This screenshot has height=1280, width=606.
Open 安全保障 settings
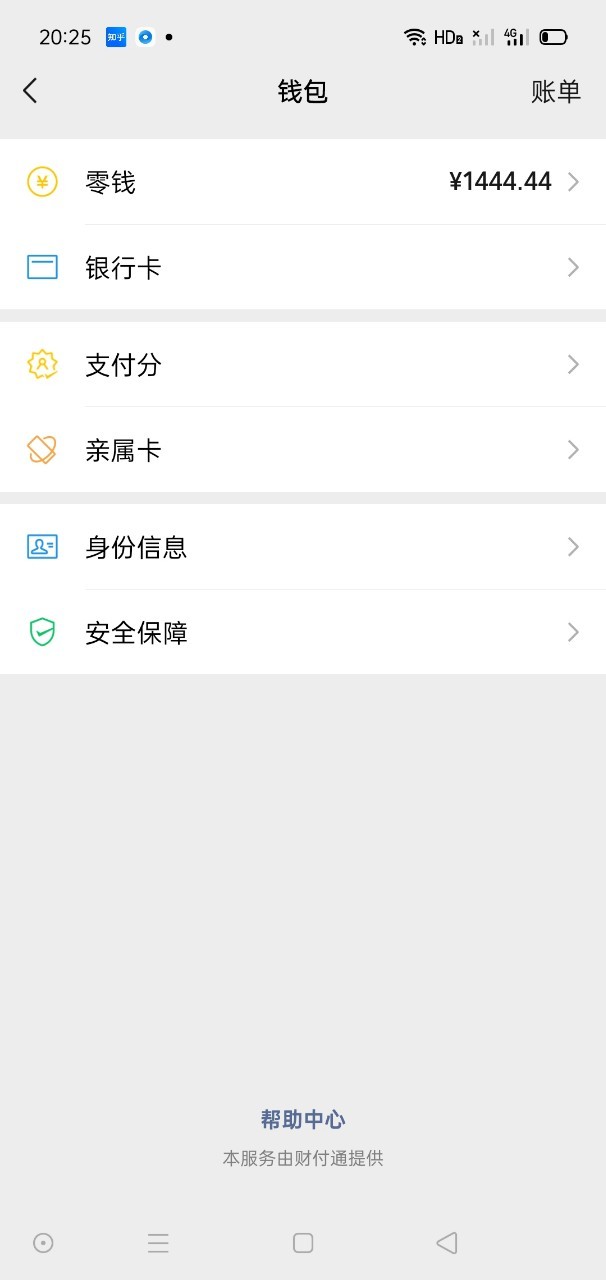pos(303,632)
